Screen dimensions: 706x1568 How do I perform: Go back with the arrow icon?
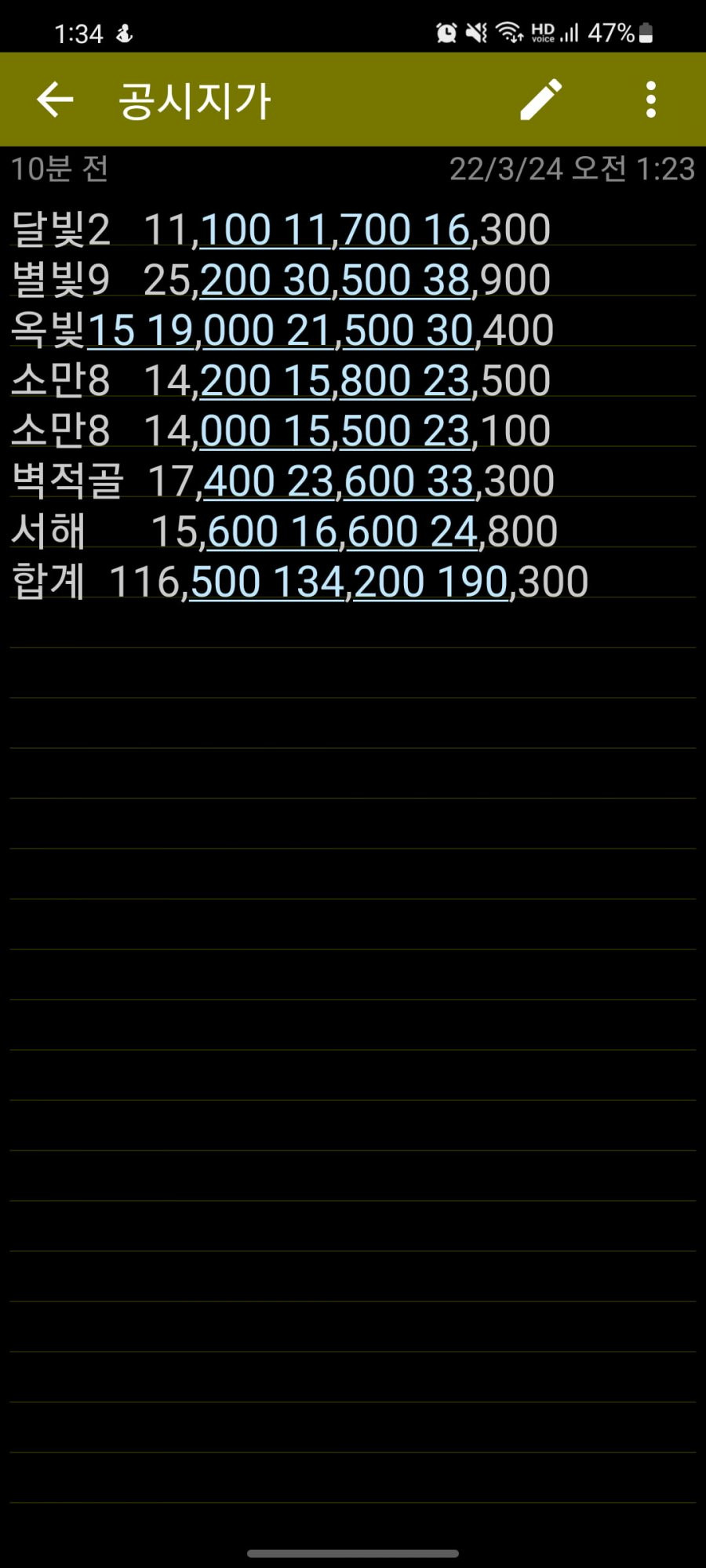click(55, 100)
